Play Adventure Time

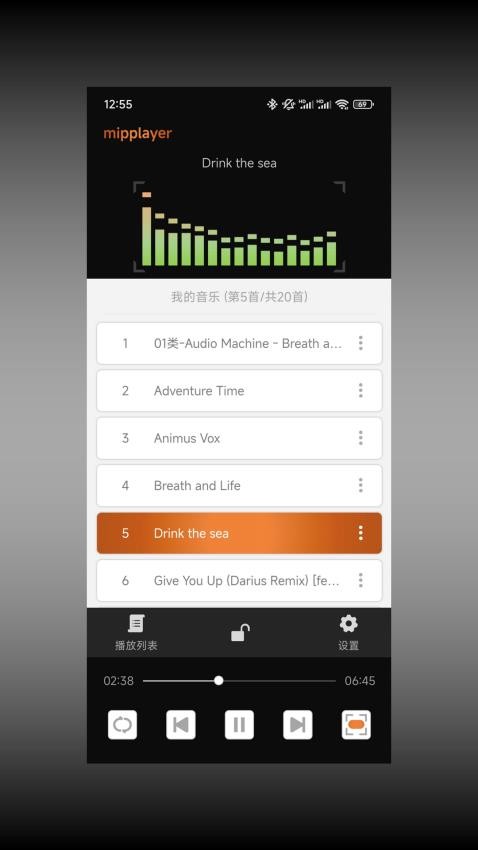tap(239, 390)
